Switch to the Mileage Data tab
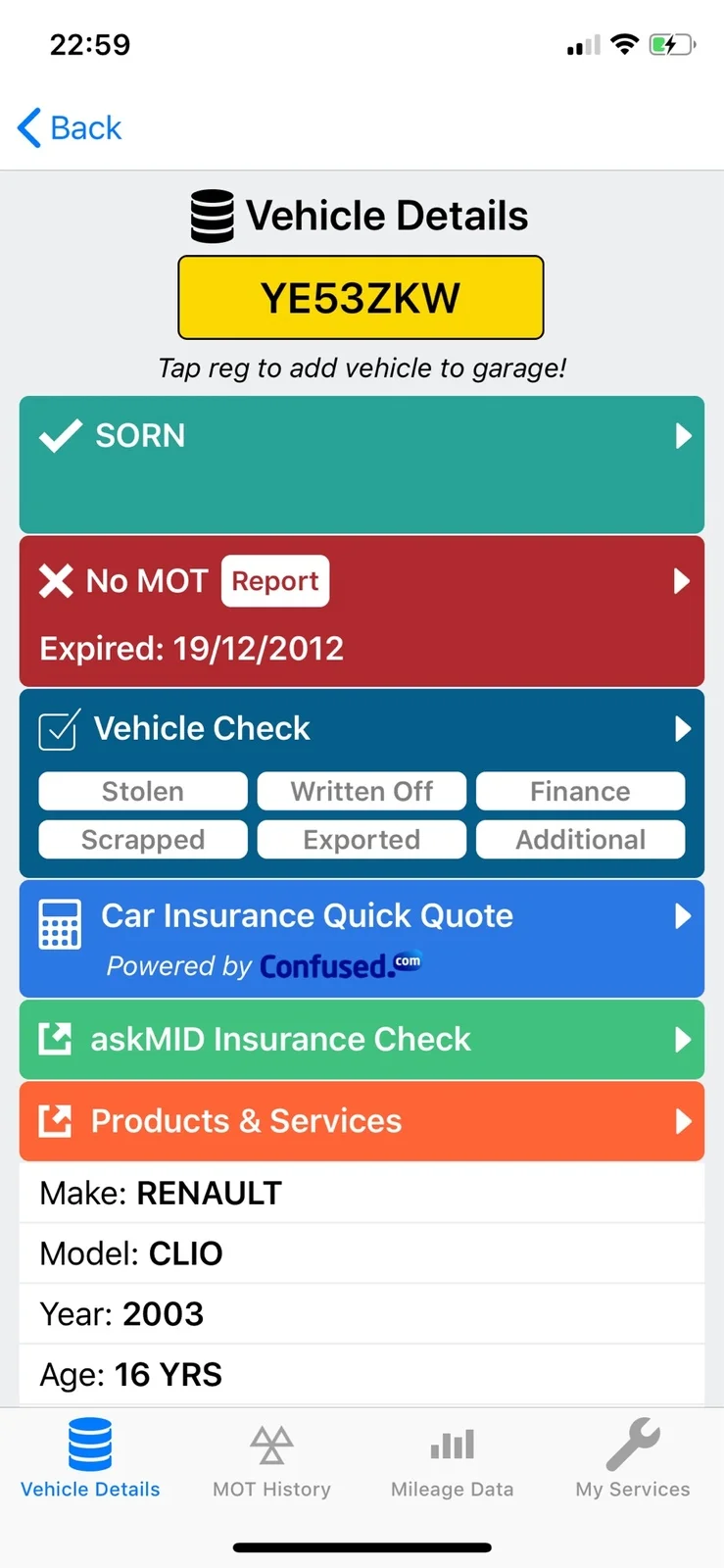Screen dimensions: 724x1568 [x=452, y=1459]
